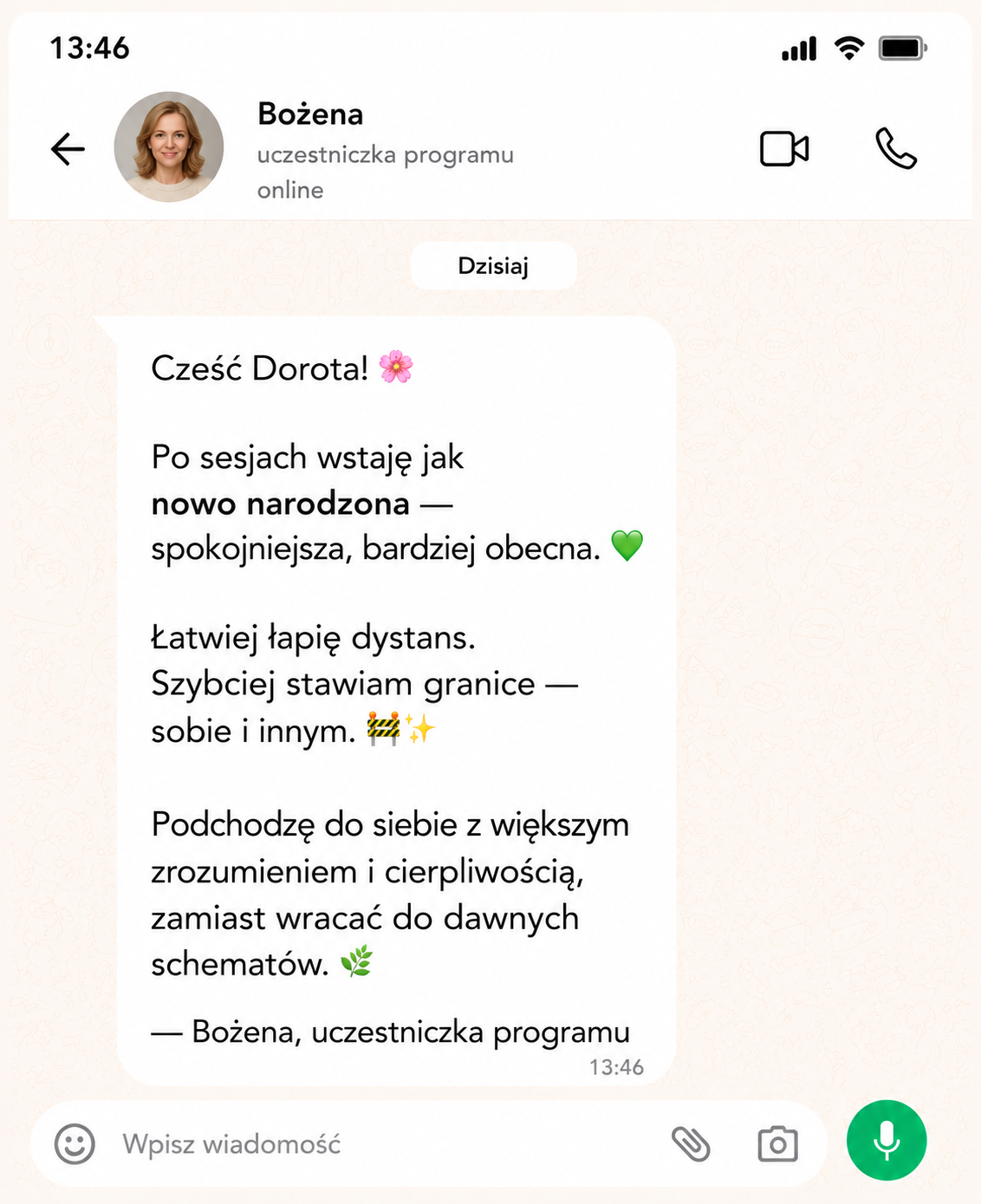981x1204 pixels.
Task: Focus the Wpisz wiadomość field
Action: click(381, 1144)
